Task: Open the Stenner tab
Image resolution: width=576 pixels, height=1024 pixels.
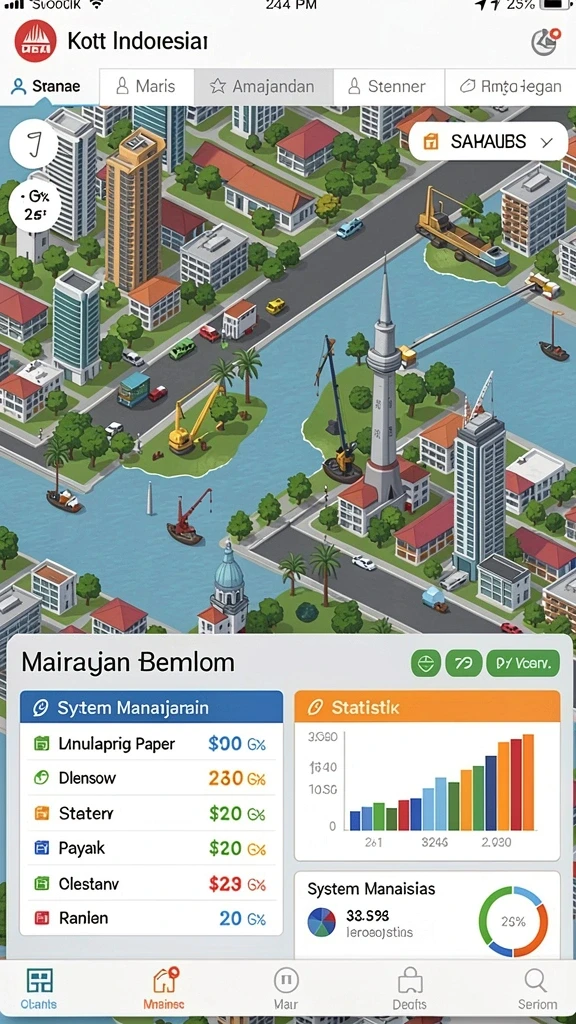Action: pyautogui.click(x=389, y=86)
